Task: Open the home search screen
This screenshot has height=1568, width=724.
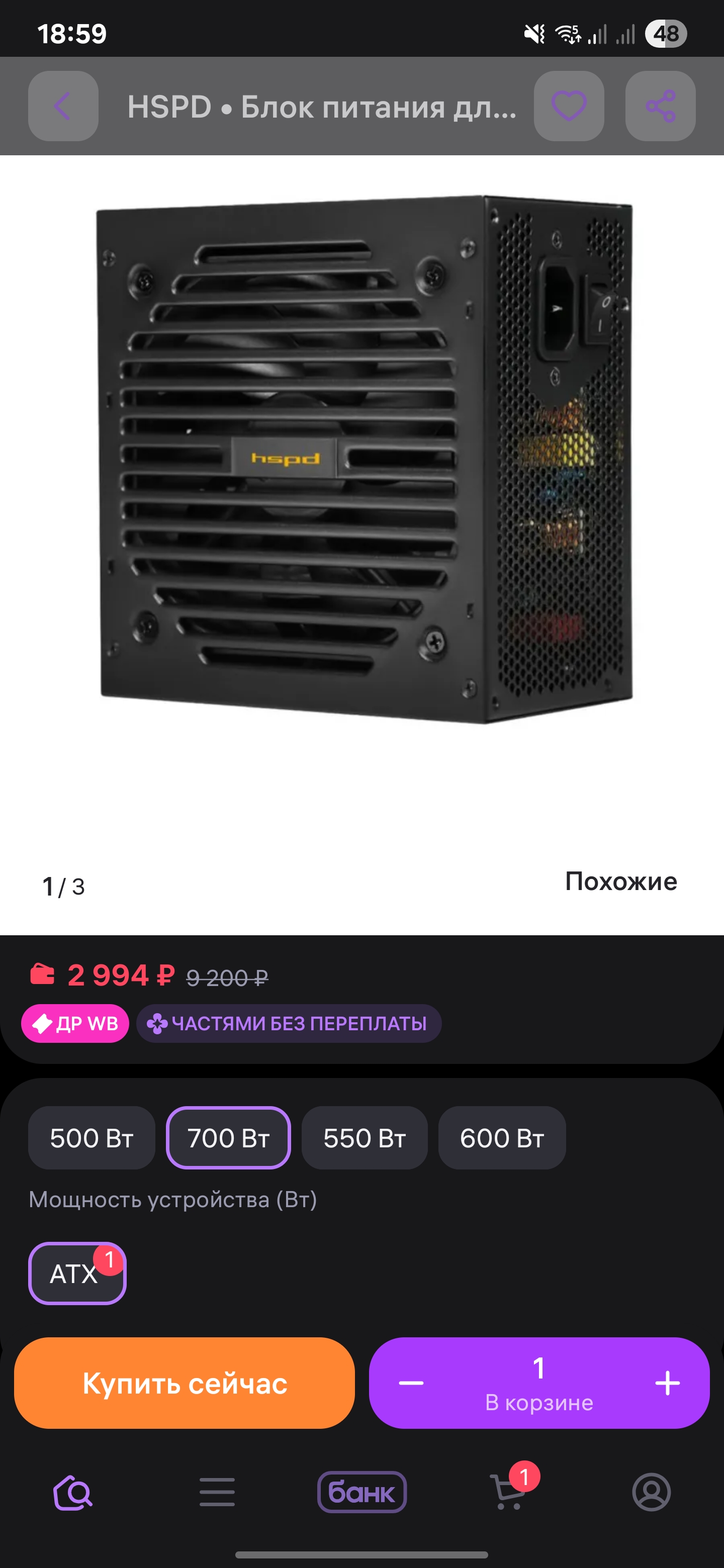Action: (x=72, y=1493)
